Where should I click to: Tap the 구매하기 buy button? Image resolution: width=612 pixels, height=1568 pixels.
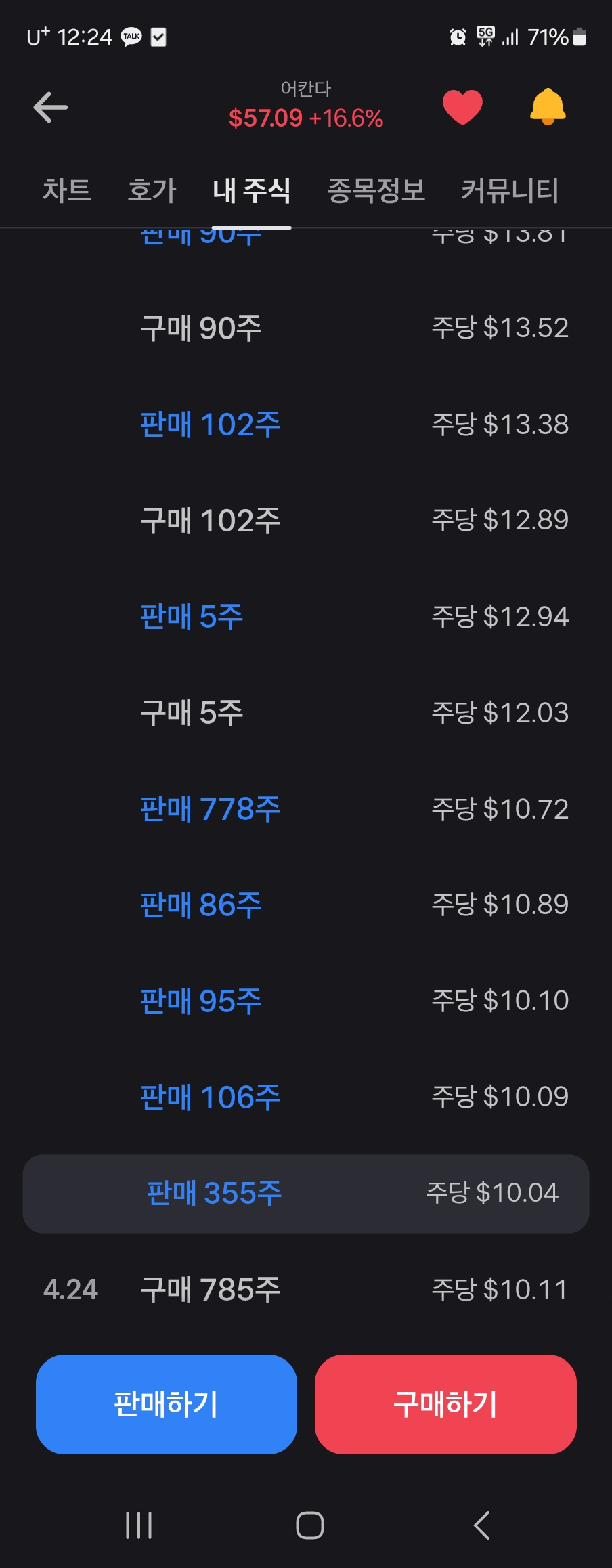(445, 1404)
